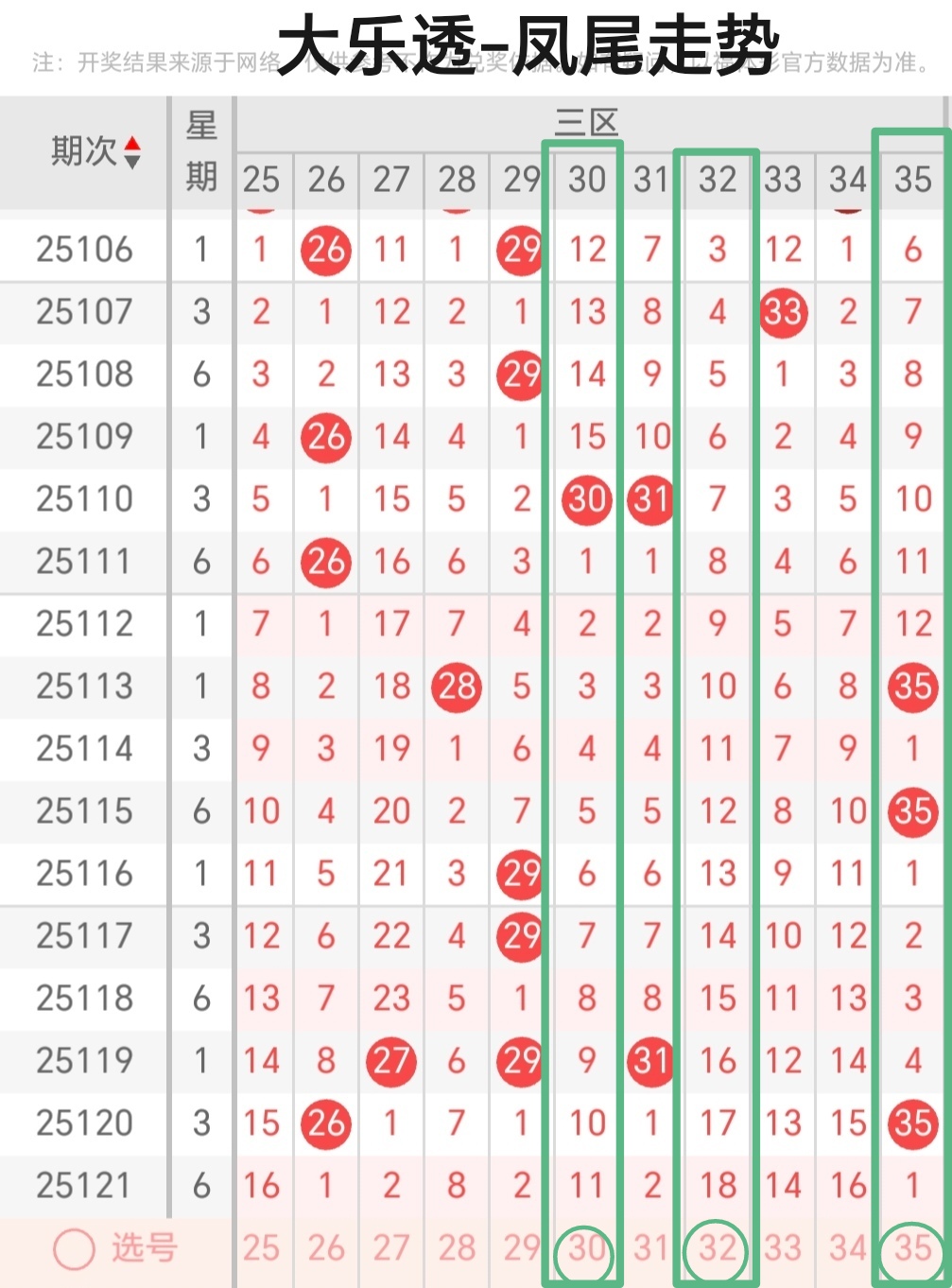
Task: Choose number 31 in the 选号 row
Action: 651,1248
